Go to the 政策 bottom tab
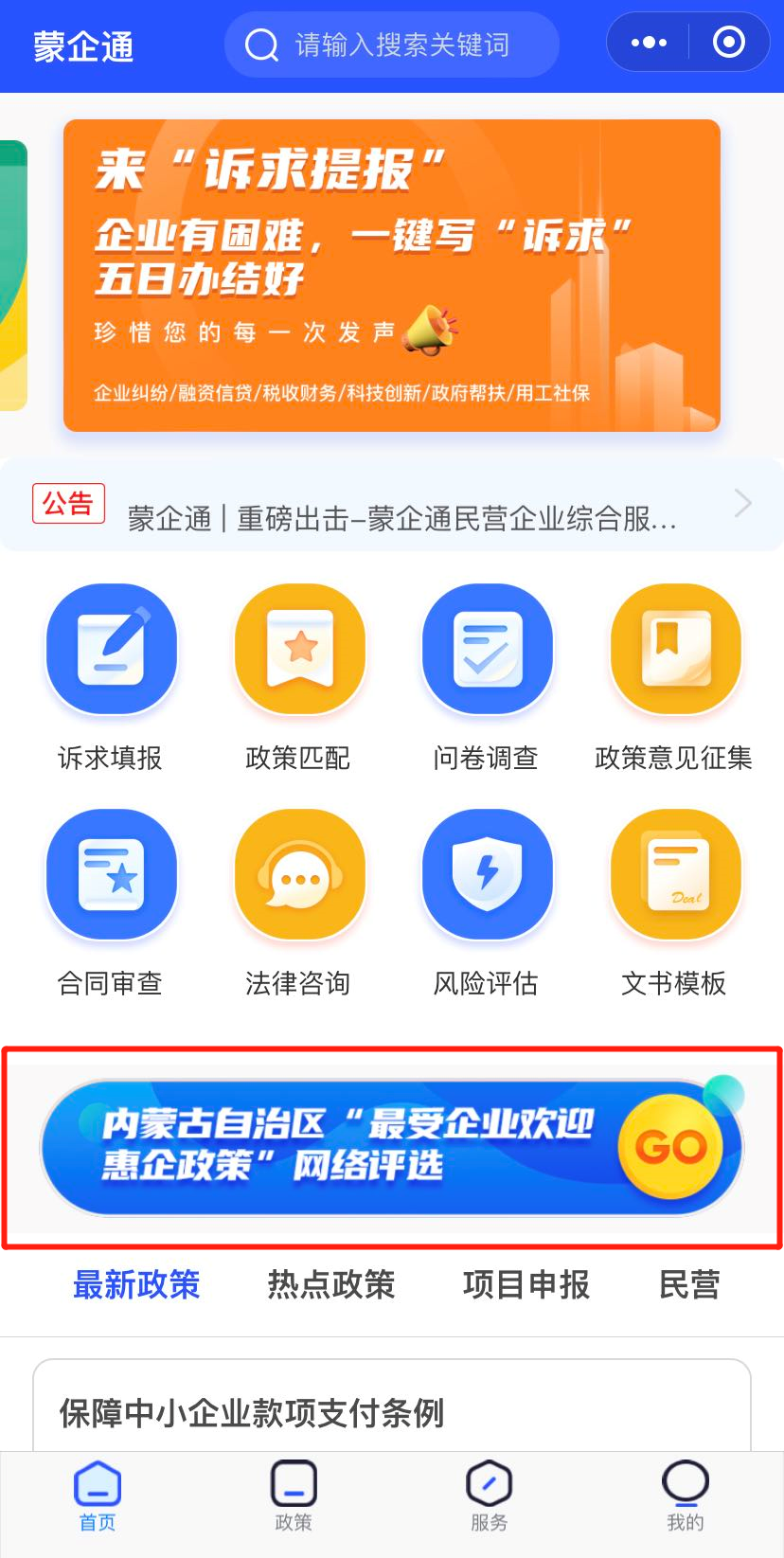The width and height of the screenshot is (784, 1558). pyautogui.click(x=294, y=1495)
